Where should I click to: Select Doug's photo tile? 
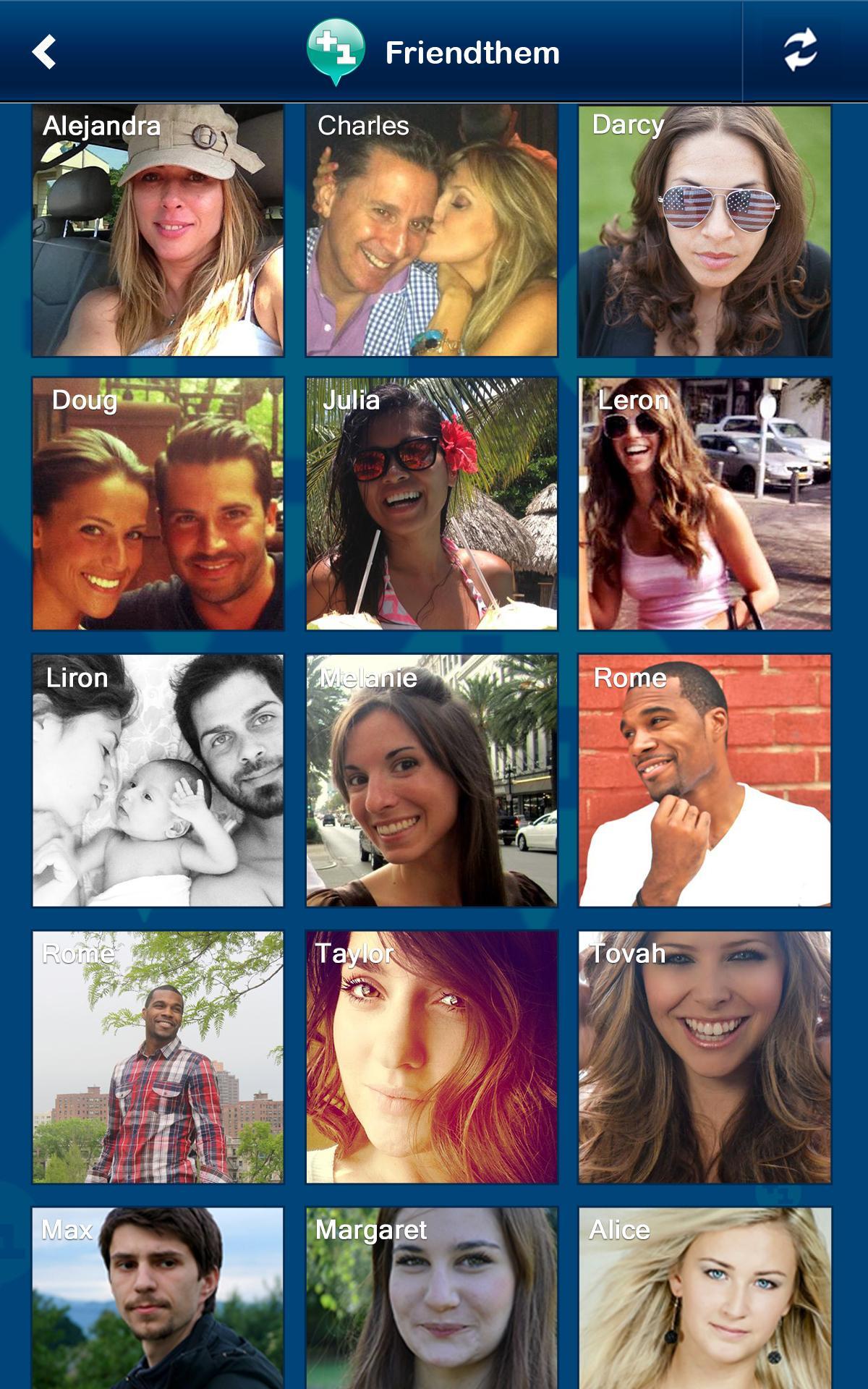158,504
